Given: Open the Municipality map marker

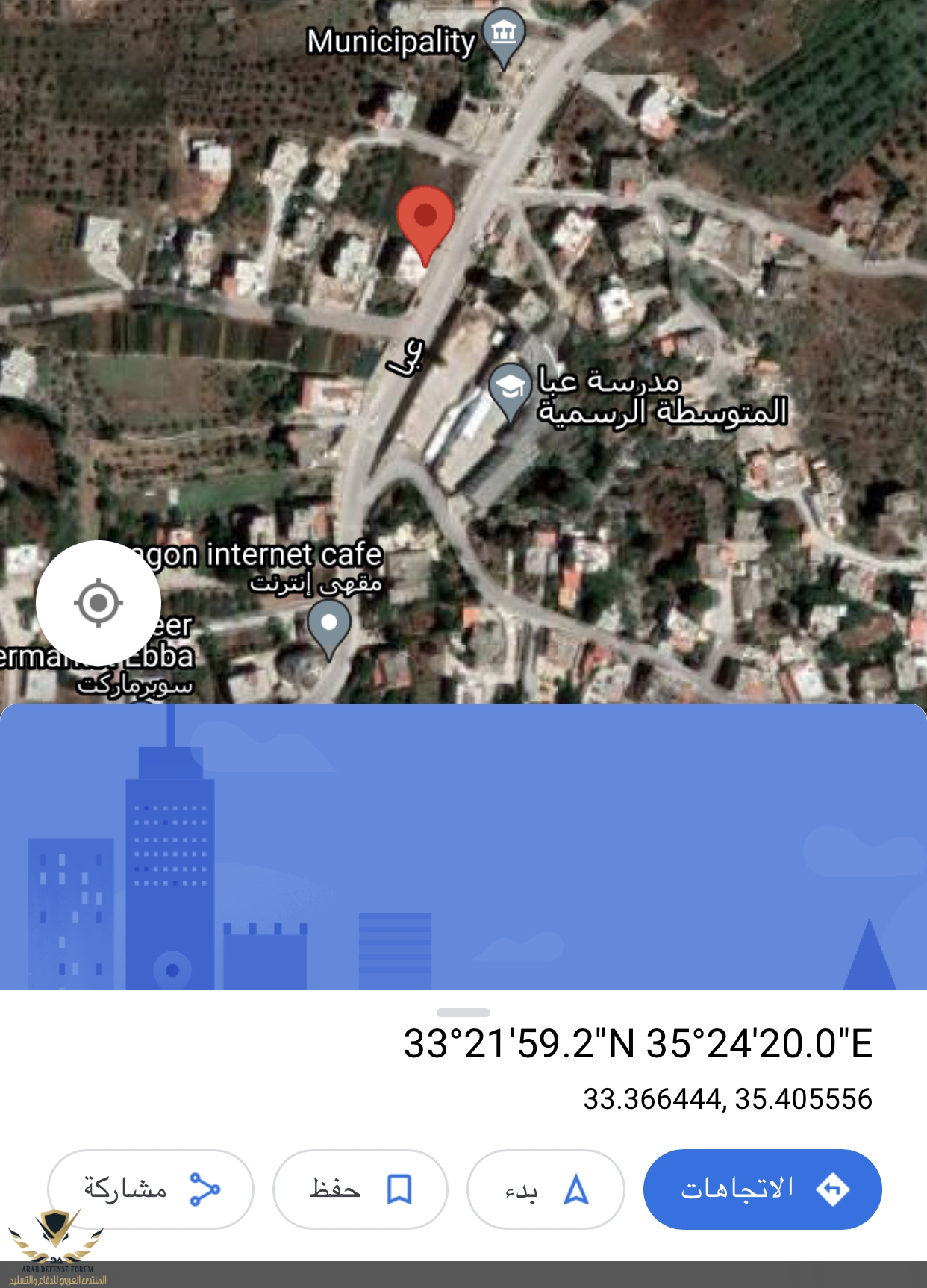Looking at the screenshot, I should 505,34.
